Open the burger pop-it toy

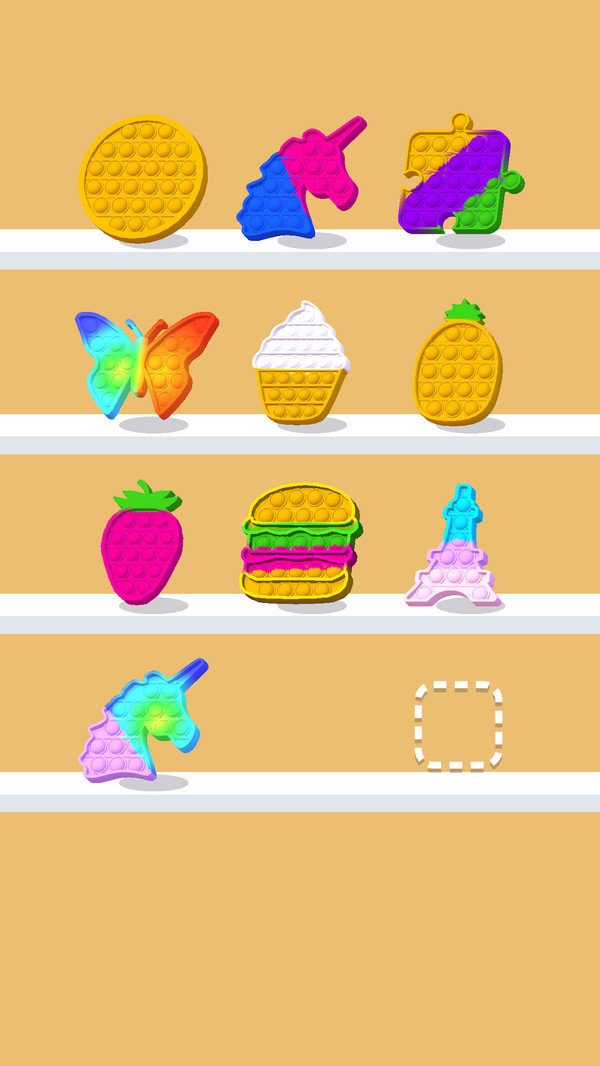pos(300,543)
